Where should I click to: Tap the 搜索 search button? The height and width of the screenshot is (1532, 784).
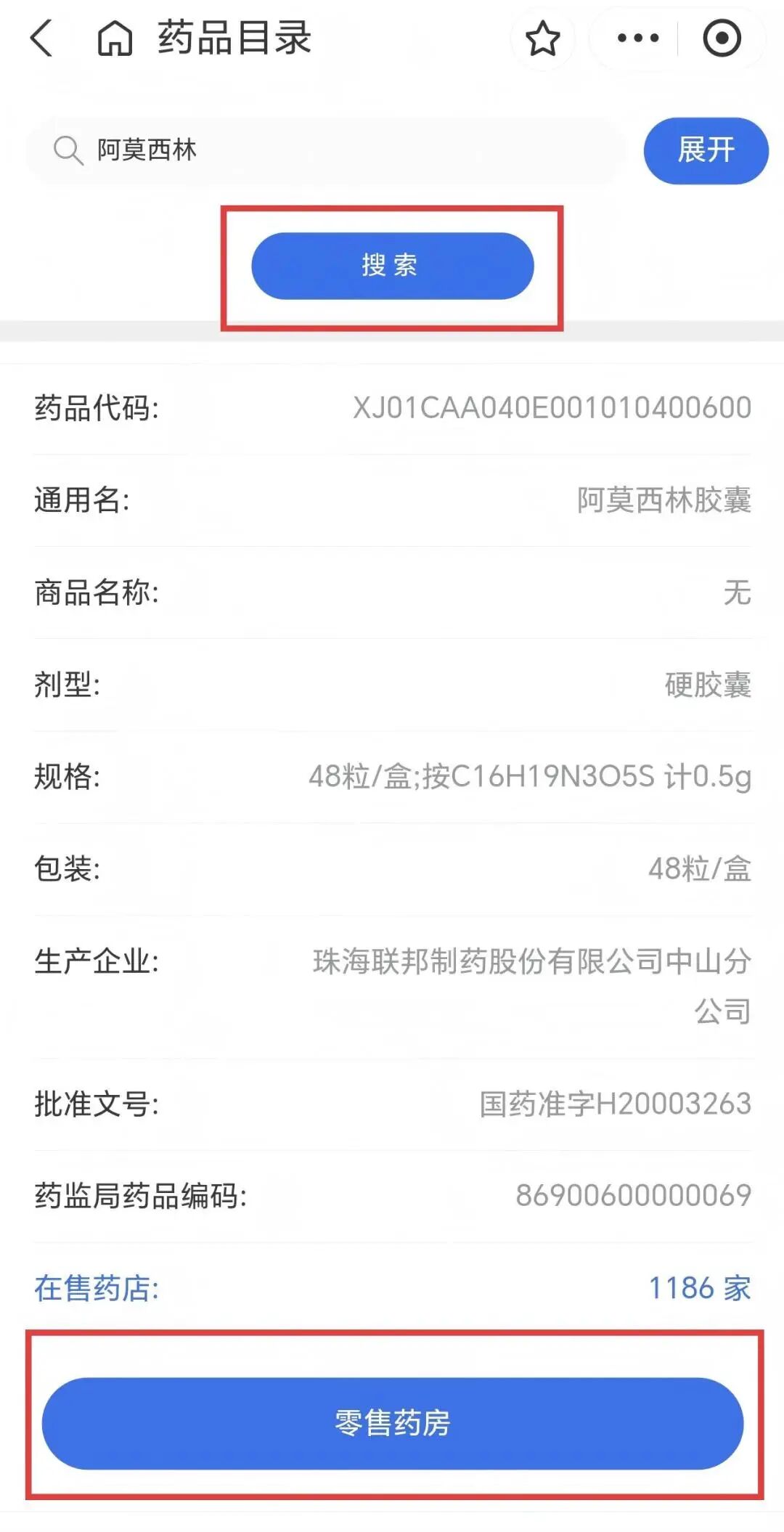392,266
